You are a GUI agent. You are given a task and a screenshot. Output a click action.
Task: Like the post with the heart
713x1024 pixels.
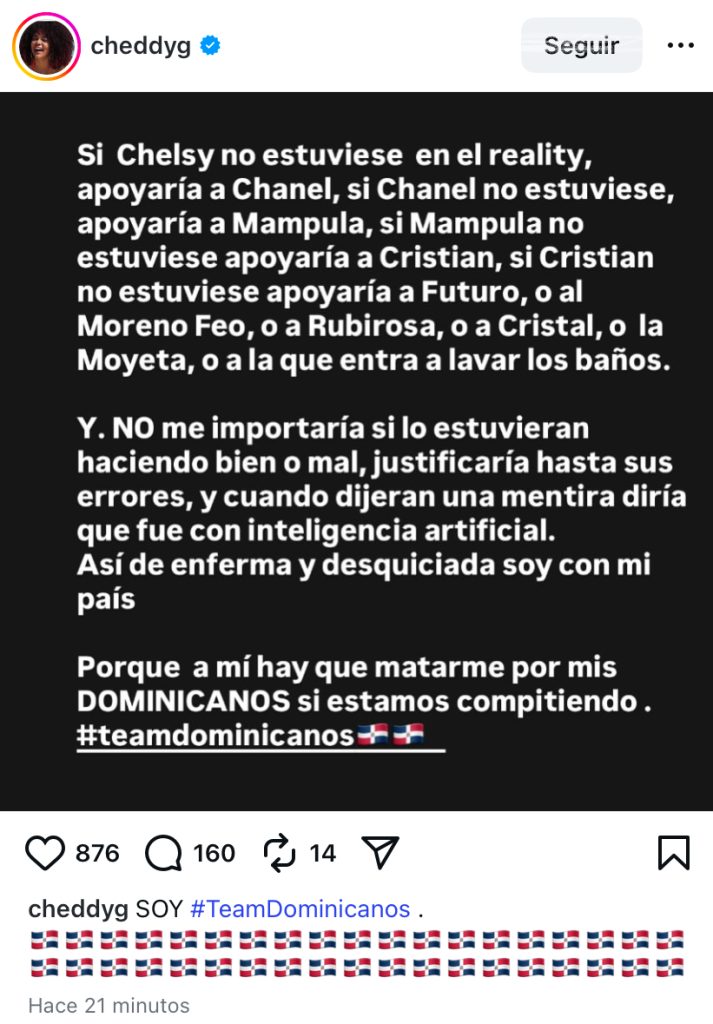pos(45,852)
